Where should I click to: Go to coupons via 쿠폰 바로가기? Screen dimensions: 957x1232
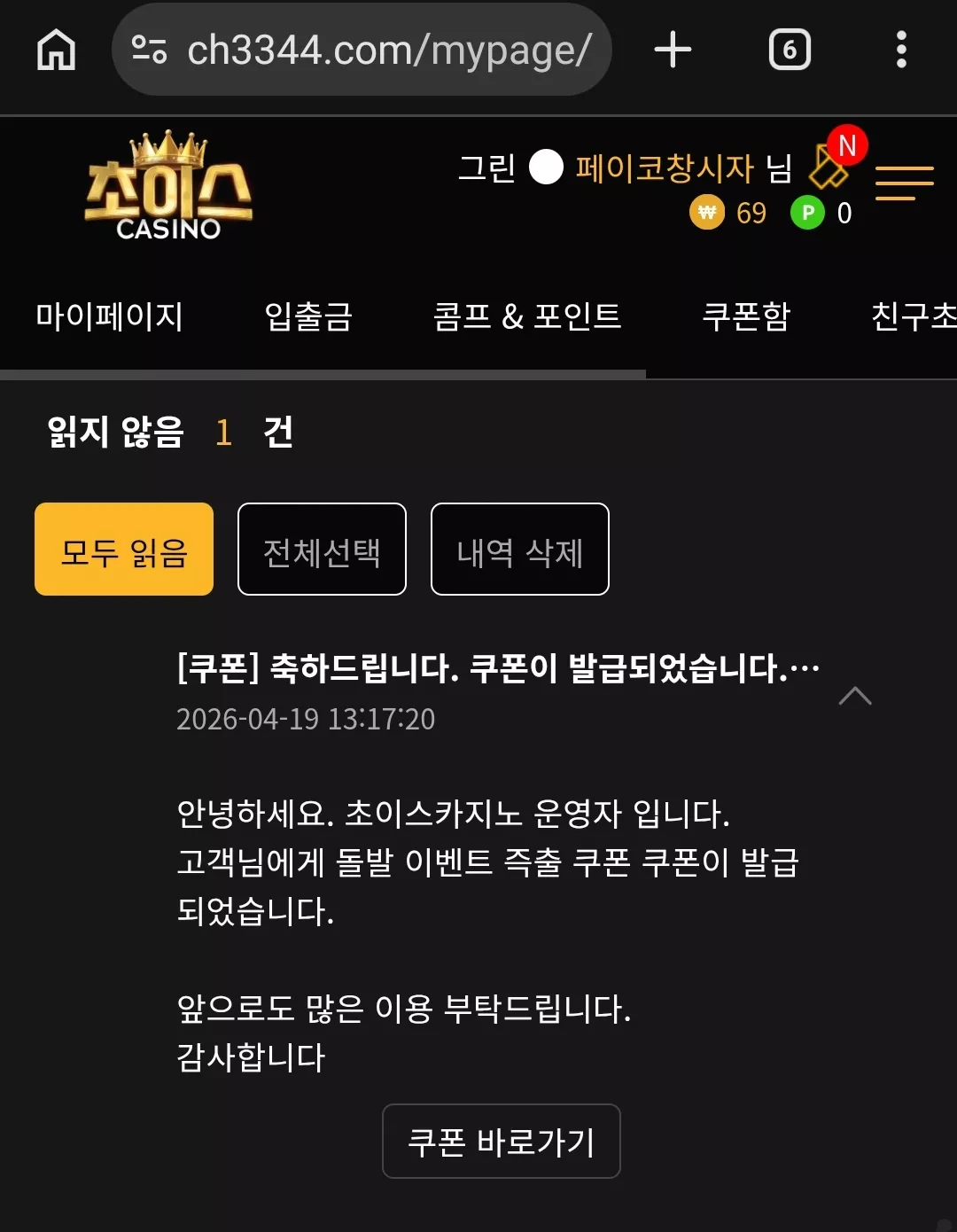tap(502, 1142)
